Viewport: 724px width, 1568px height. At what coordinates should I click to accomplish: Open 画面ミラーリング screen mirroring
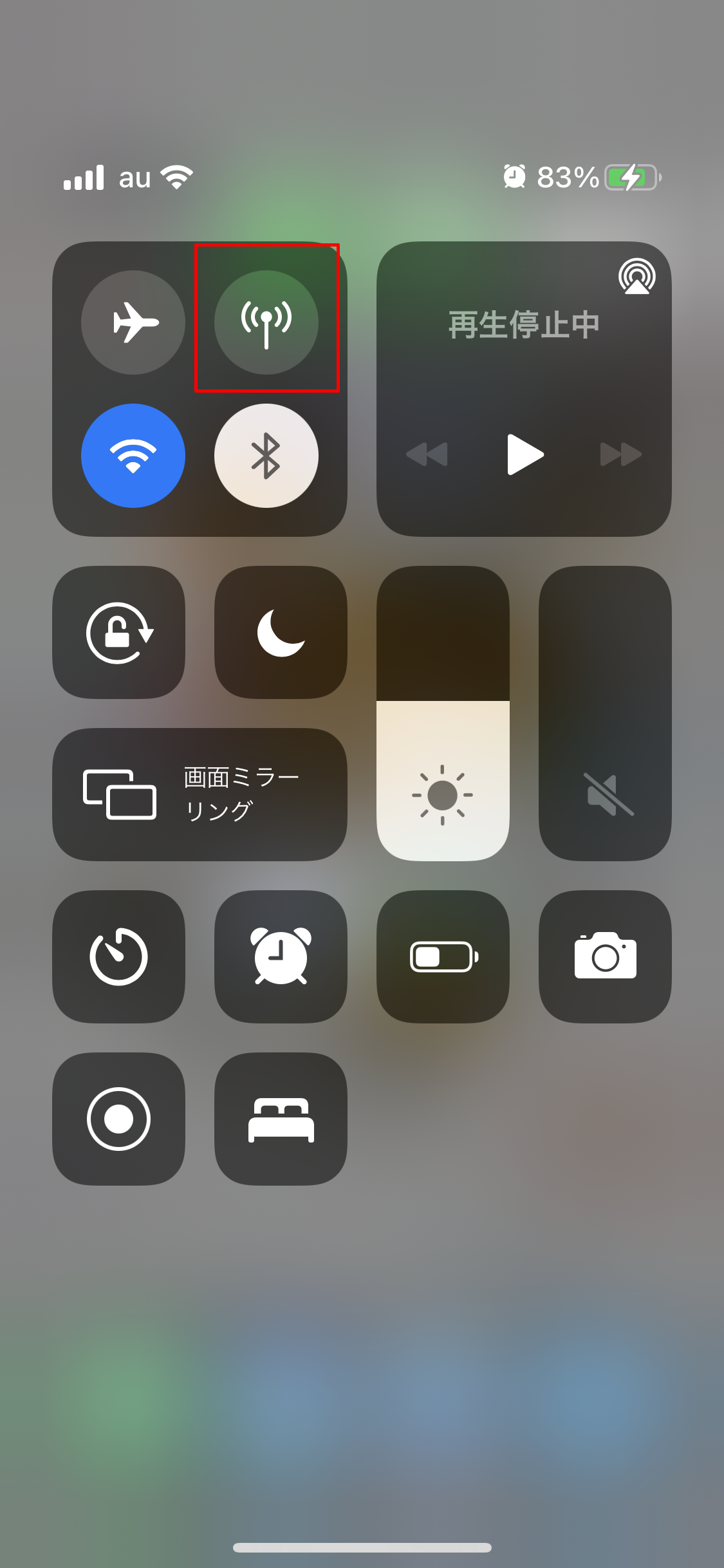pos(200,794)
